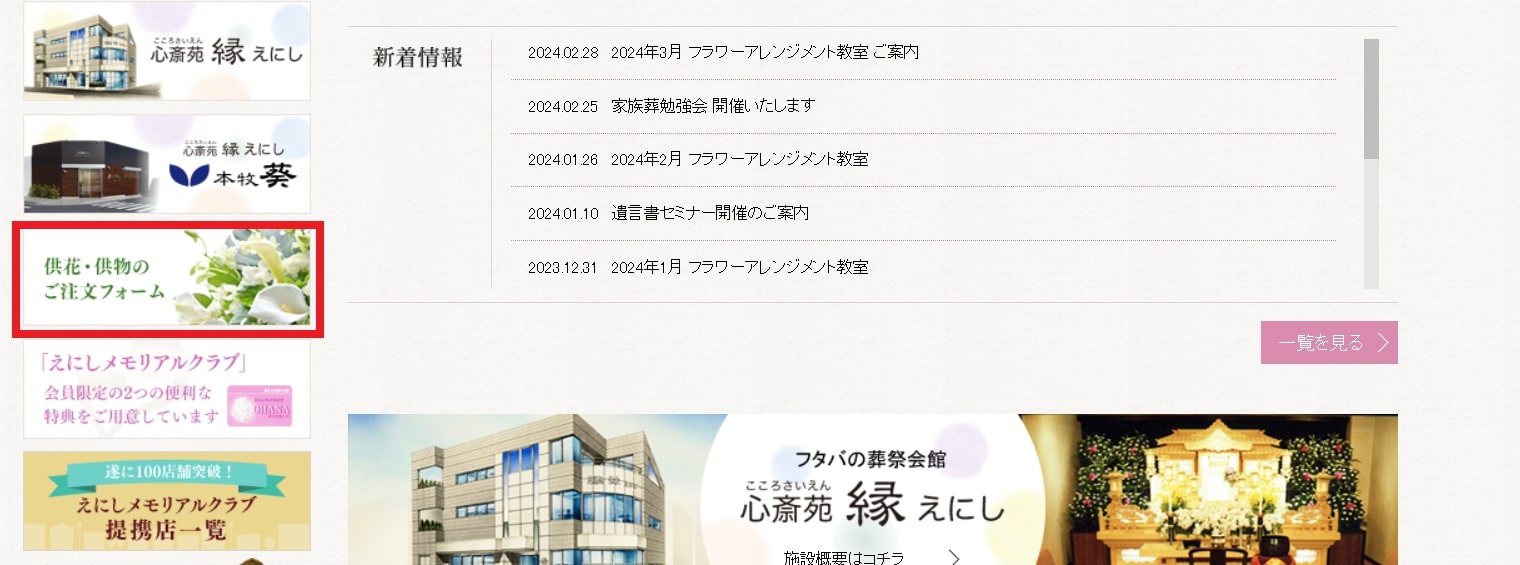This screenshot has width=1520, height=565.
Task: Open the 2024年1月 フラワーアレンジメント教室 news
Action: tap(739, 267)
